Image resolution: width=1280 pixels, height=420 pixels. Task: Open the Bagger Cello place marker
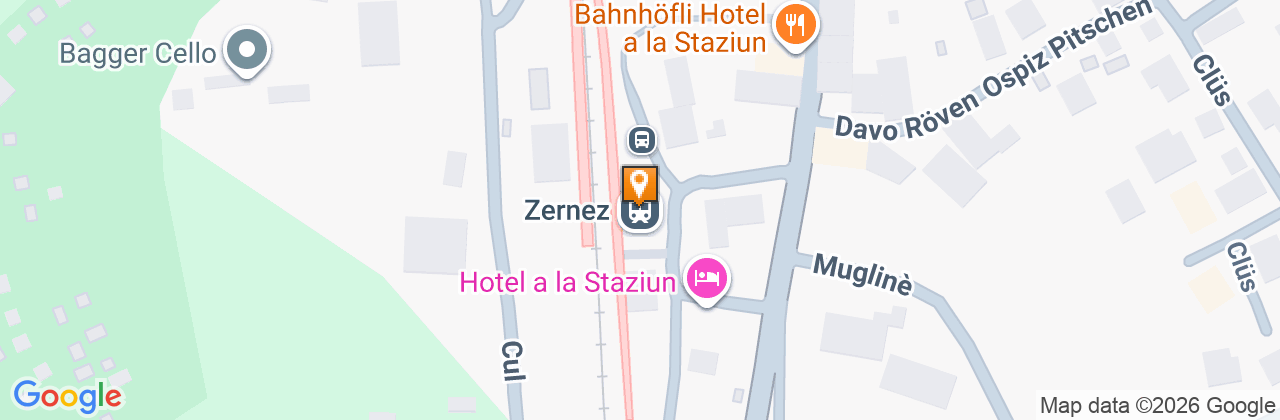pyautogui.click(x=246, y=50)
